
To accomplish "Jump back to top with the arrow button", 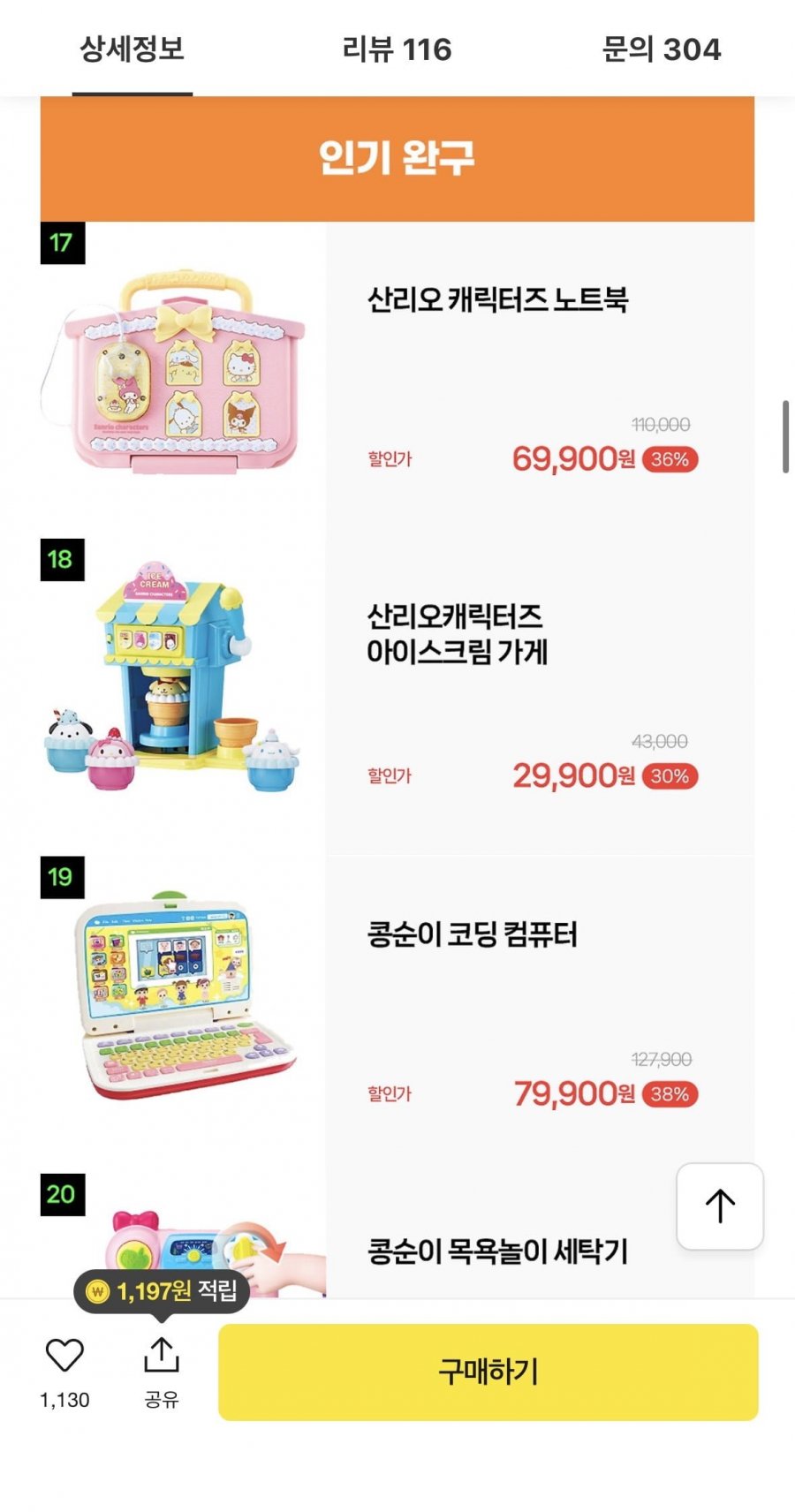I will pyautogui.click(x=720, y=1206).
